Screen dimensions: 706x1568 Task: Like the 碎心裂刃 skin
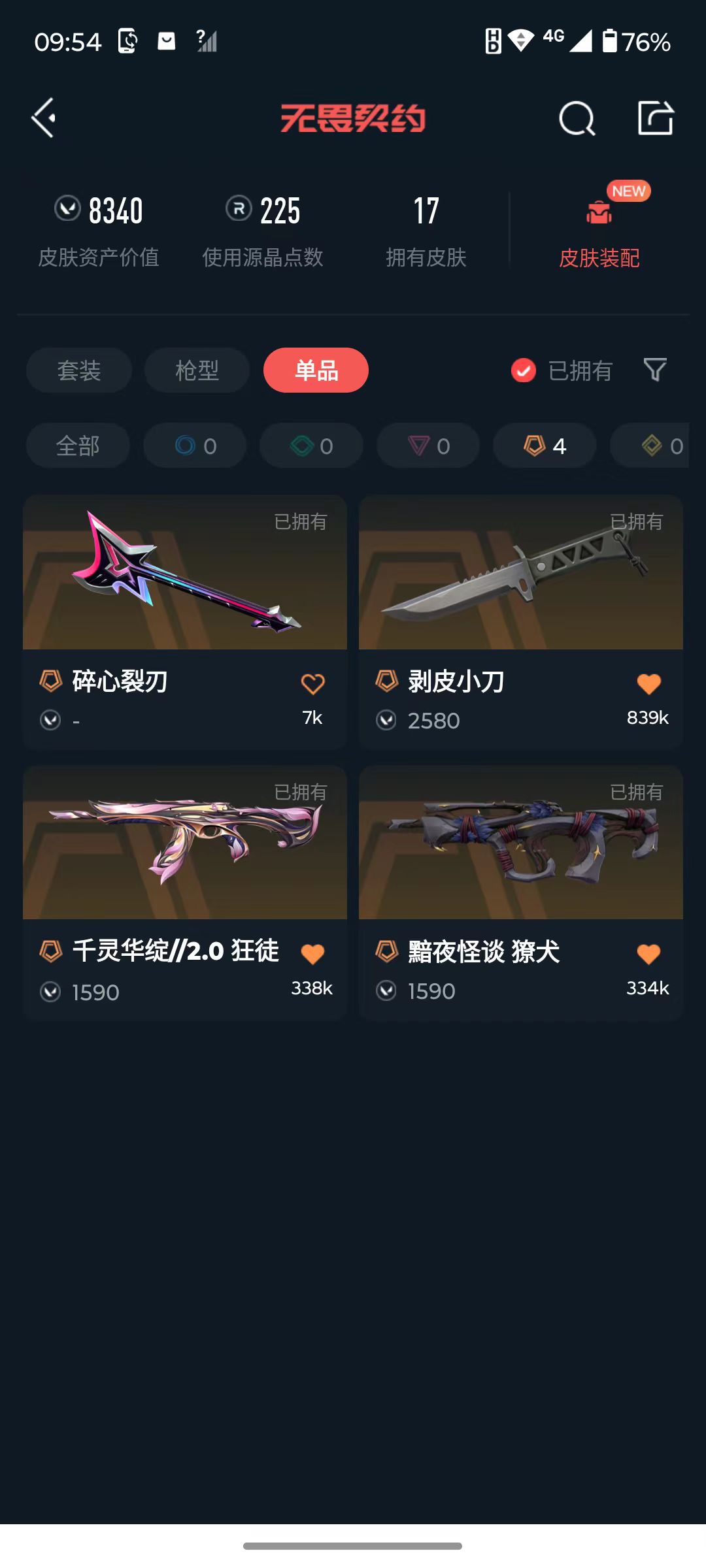click(x=312, y=684)
